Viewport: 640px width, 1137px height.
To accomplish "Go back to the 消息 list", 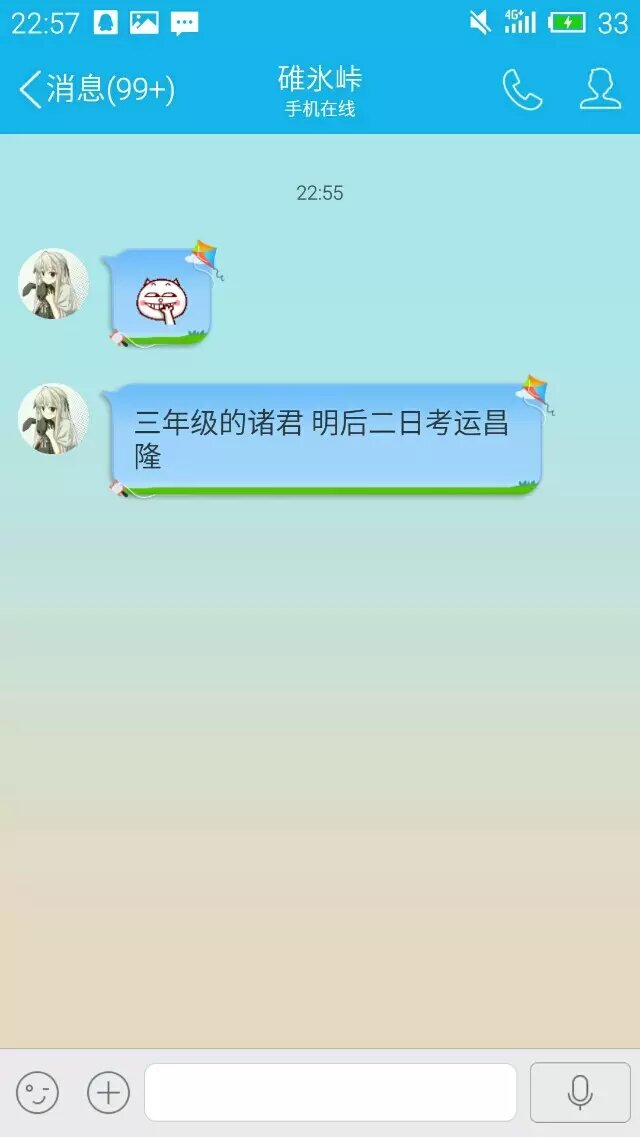I will tap(95, 90).
